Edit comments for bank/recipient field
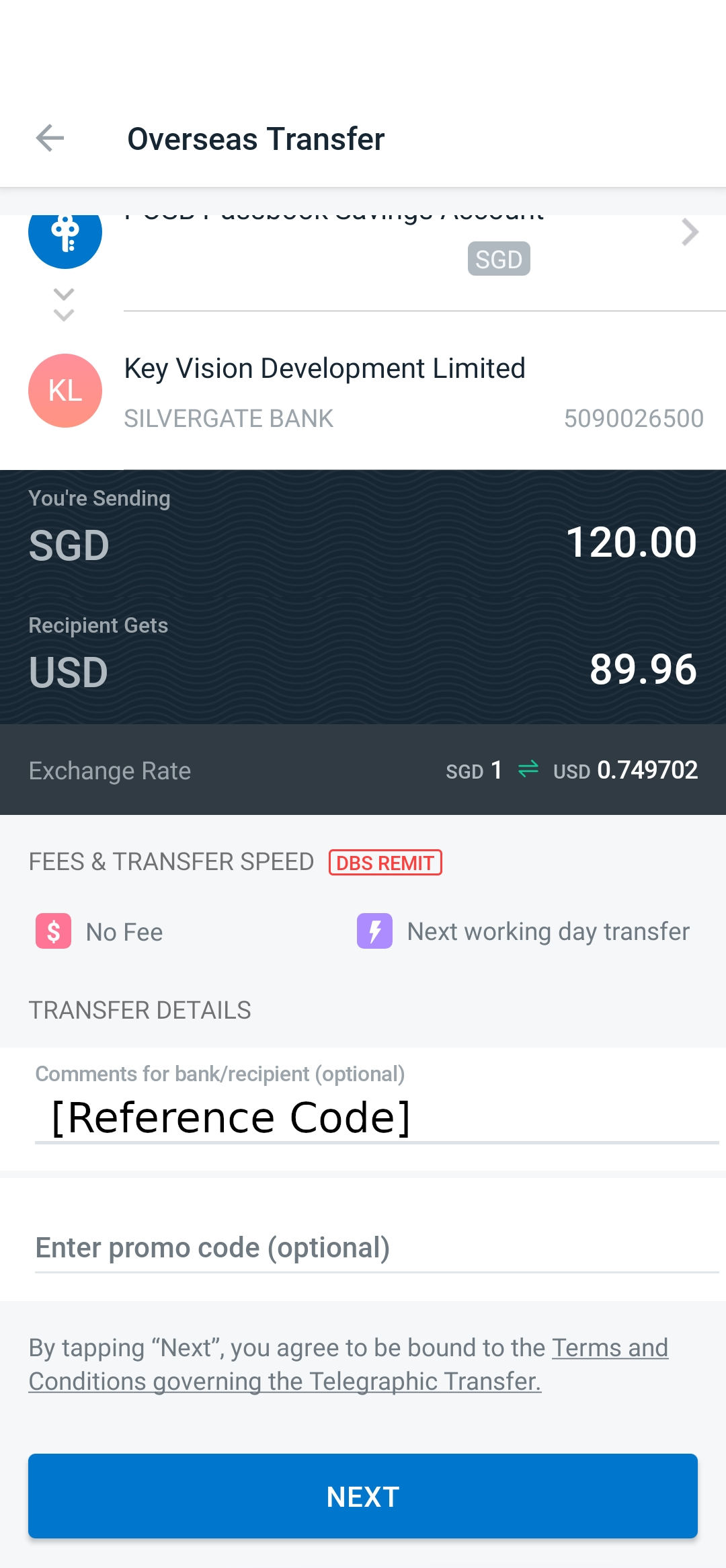The image size is (726, 1568). coord(376,1118)
